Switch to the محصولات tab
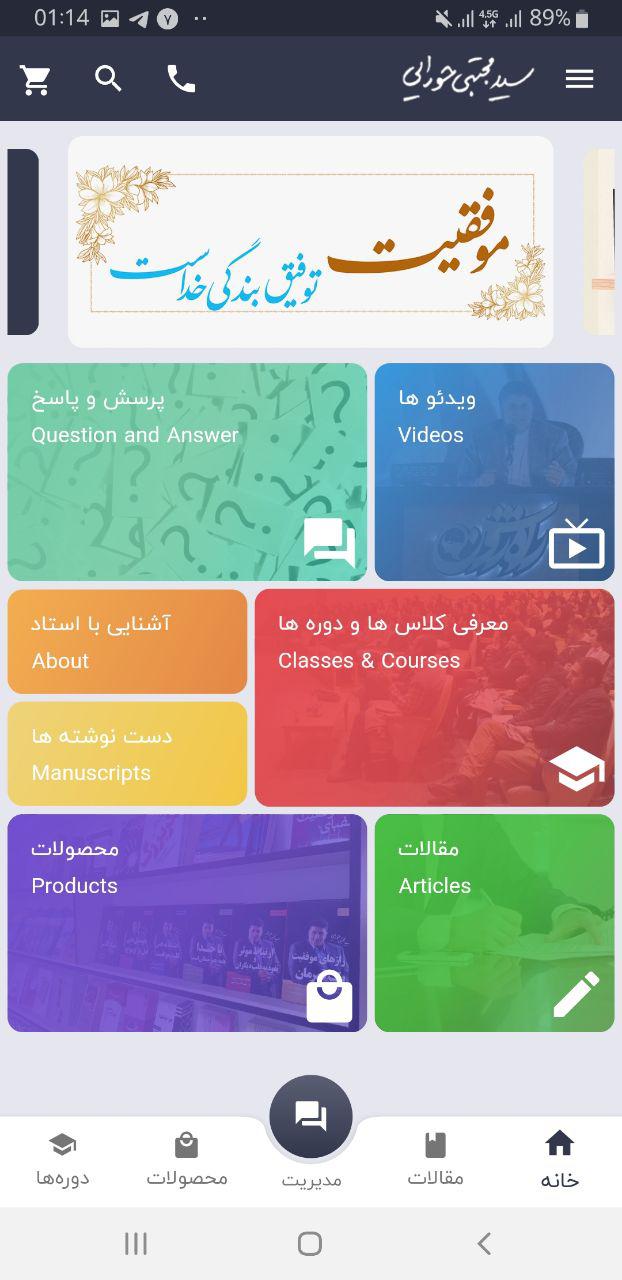The image size is (622, 1280). pyautogui.click(x=187, y=1160)
